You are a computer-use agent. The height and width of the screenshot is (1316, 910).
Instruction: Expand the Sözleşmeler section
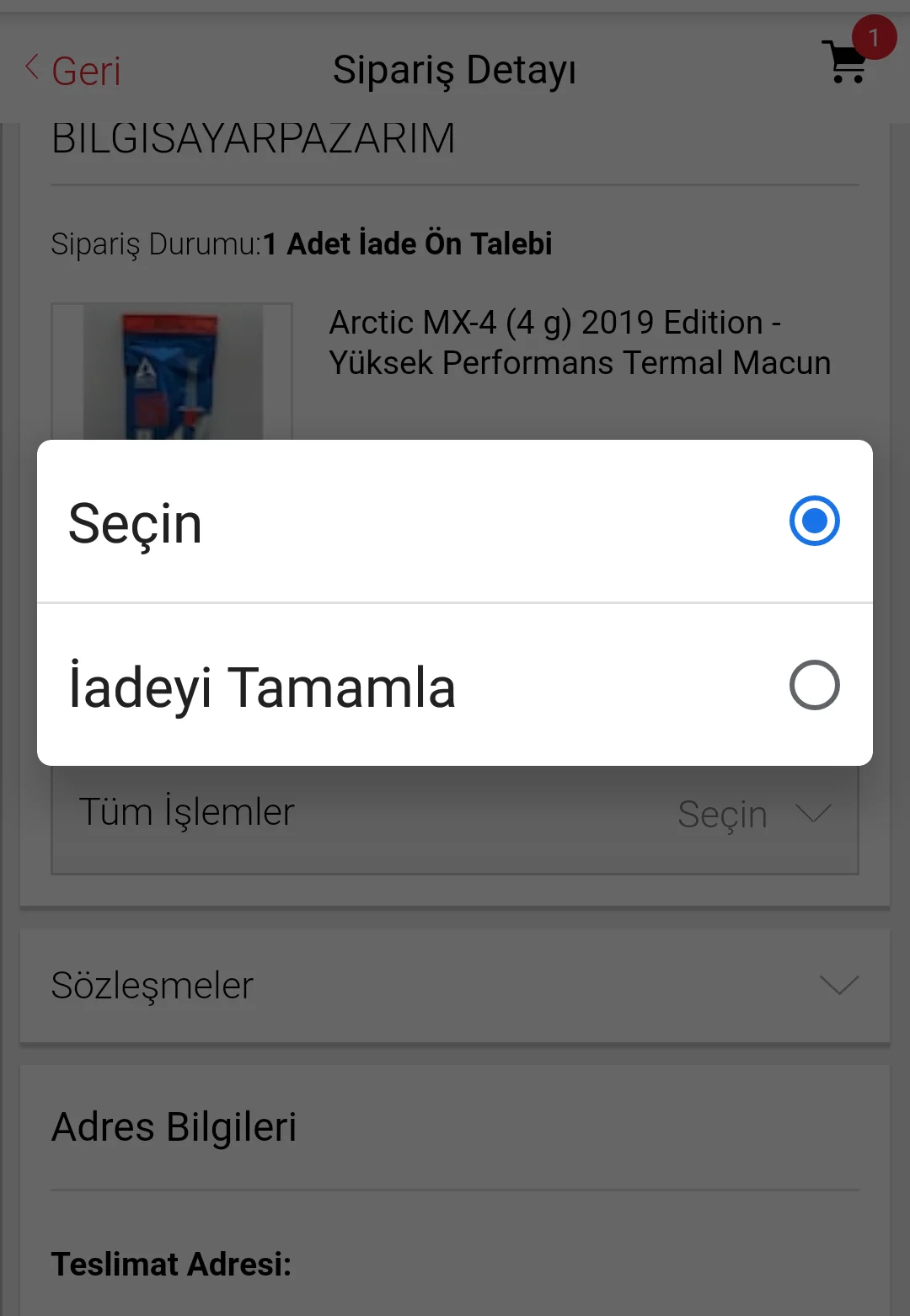coord(455,985)
